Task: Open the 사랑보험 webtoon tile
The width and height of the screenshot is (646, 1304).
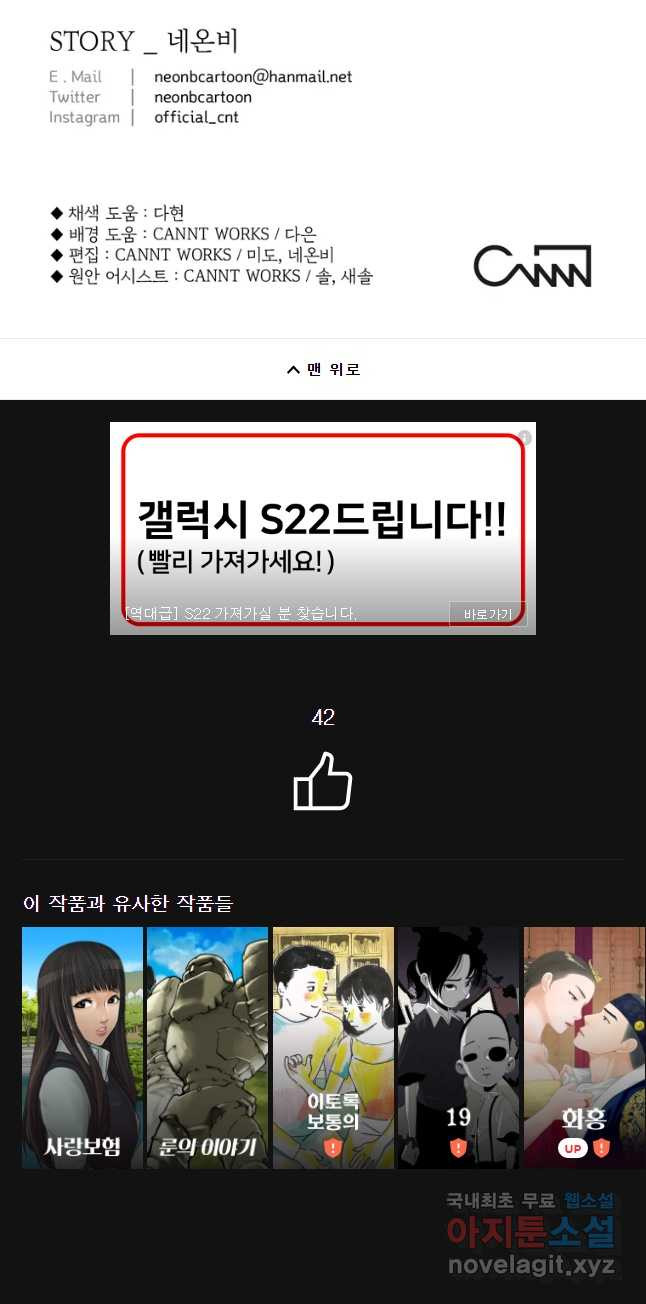Action: click(x=82, y=1047)
